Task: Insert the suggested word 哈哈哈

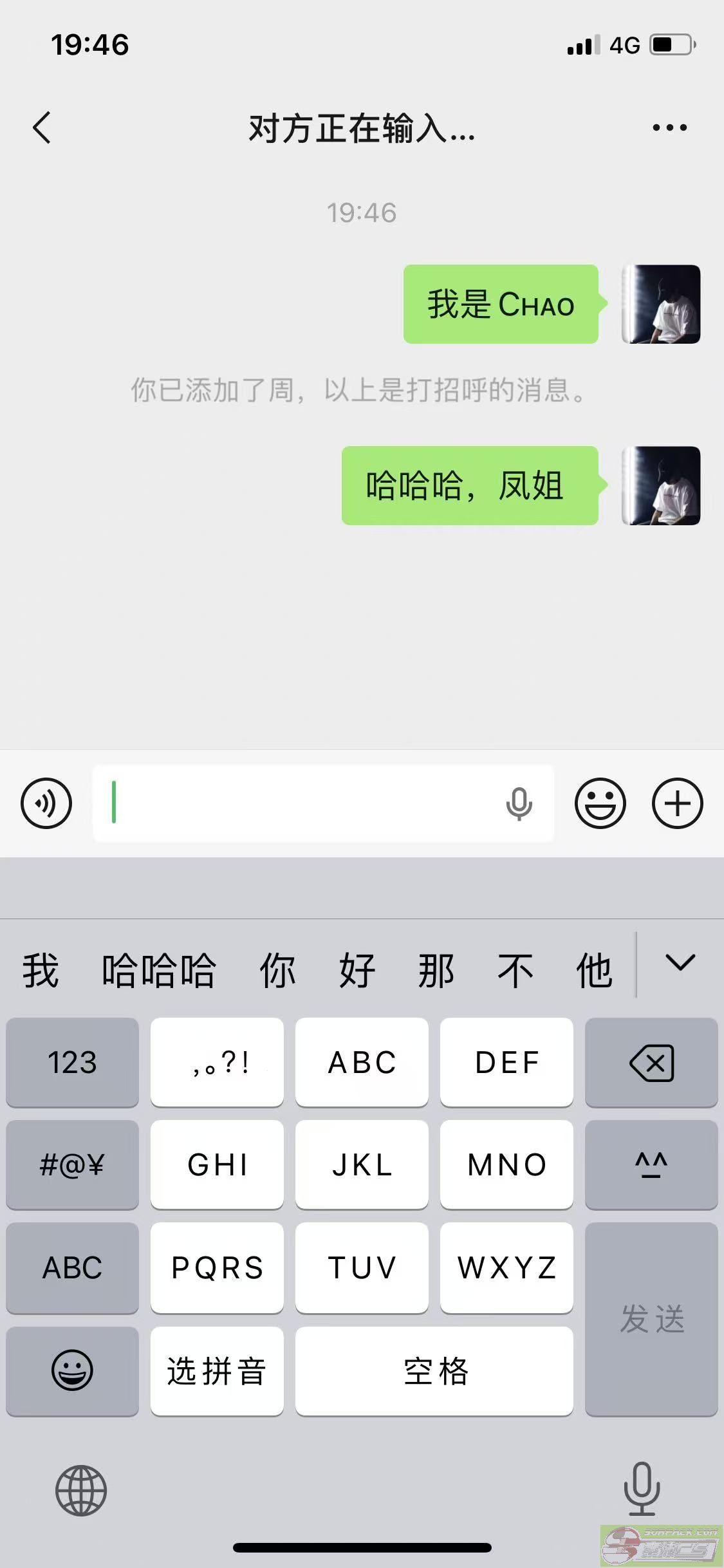Action: [x=158, y=970]
